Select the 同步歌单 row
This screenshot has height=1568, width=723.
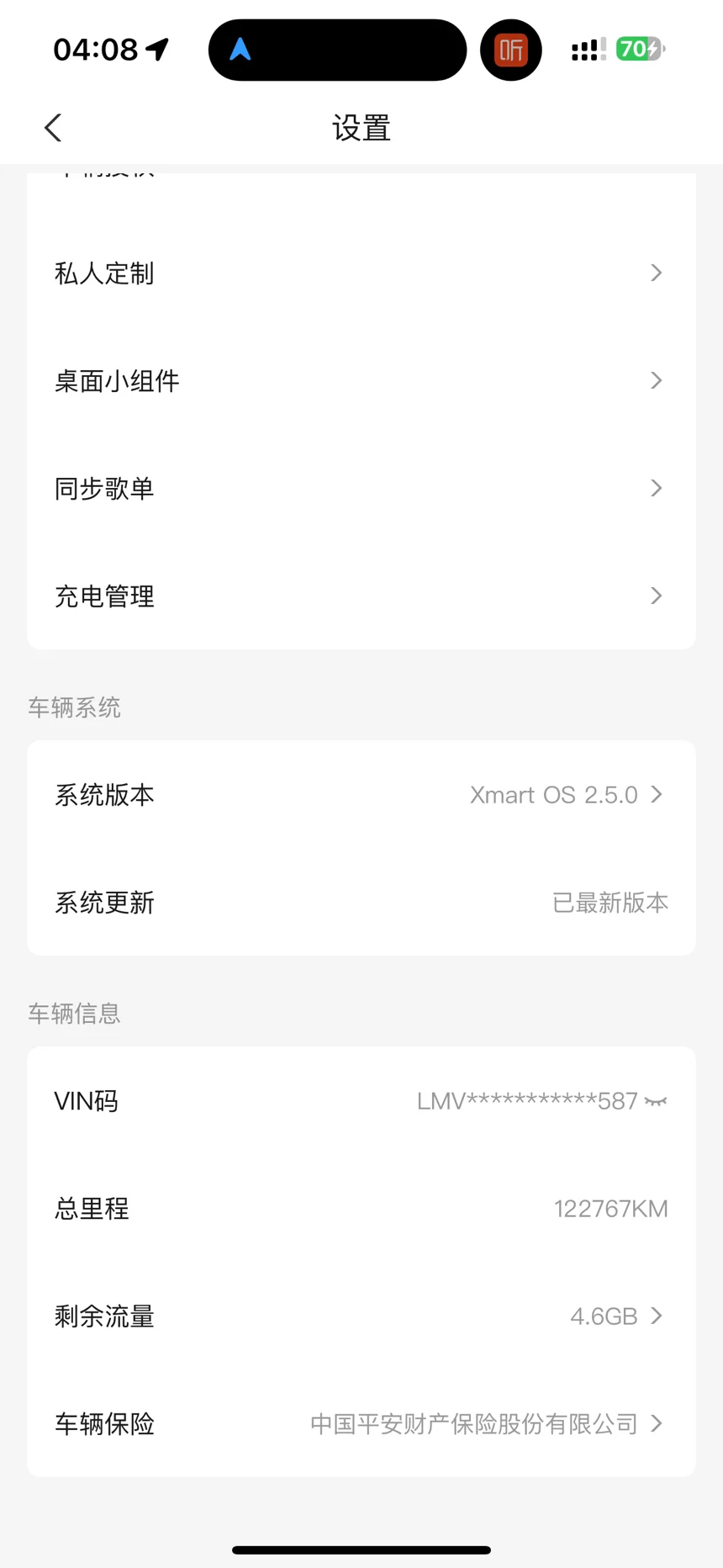tap(361, 489)
